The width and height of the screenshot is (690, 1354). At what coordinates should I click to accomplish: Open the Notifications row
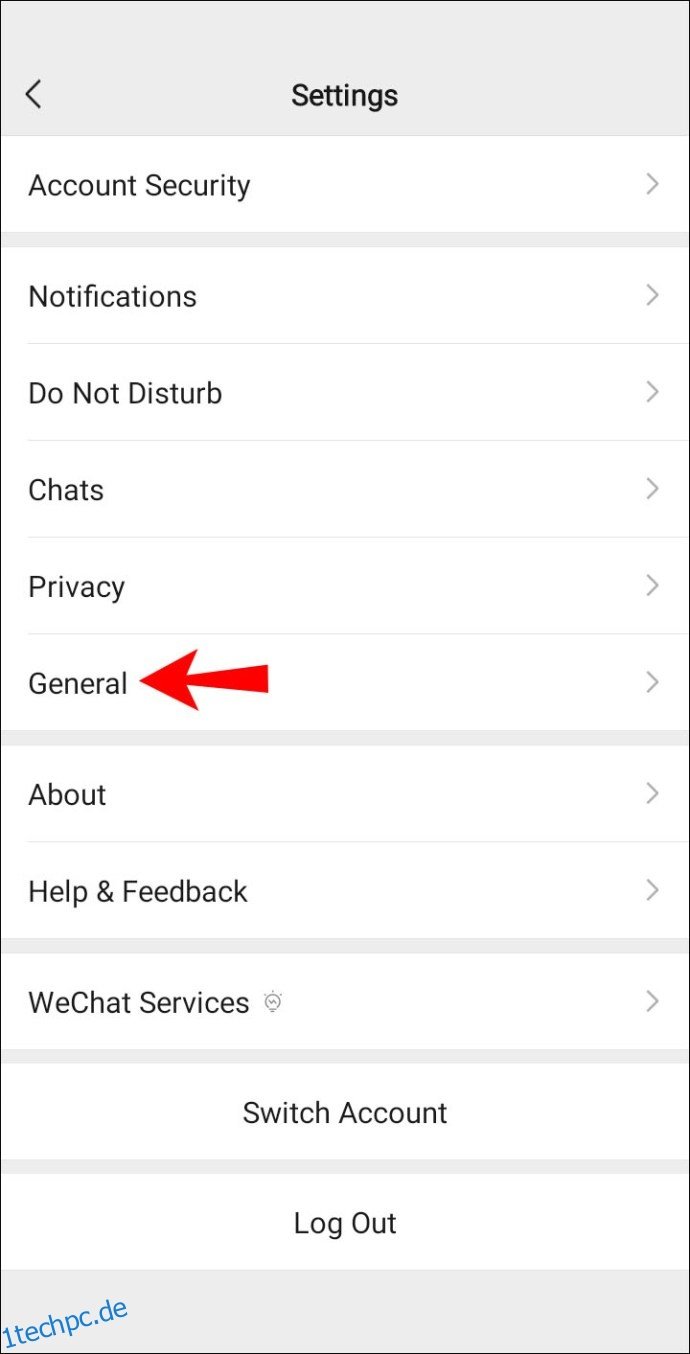345,296
